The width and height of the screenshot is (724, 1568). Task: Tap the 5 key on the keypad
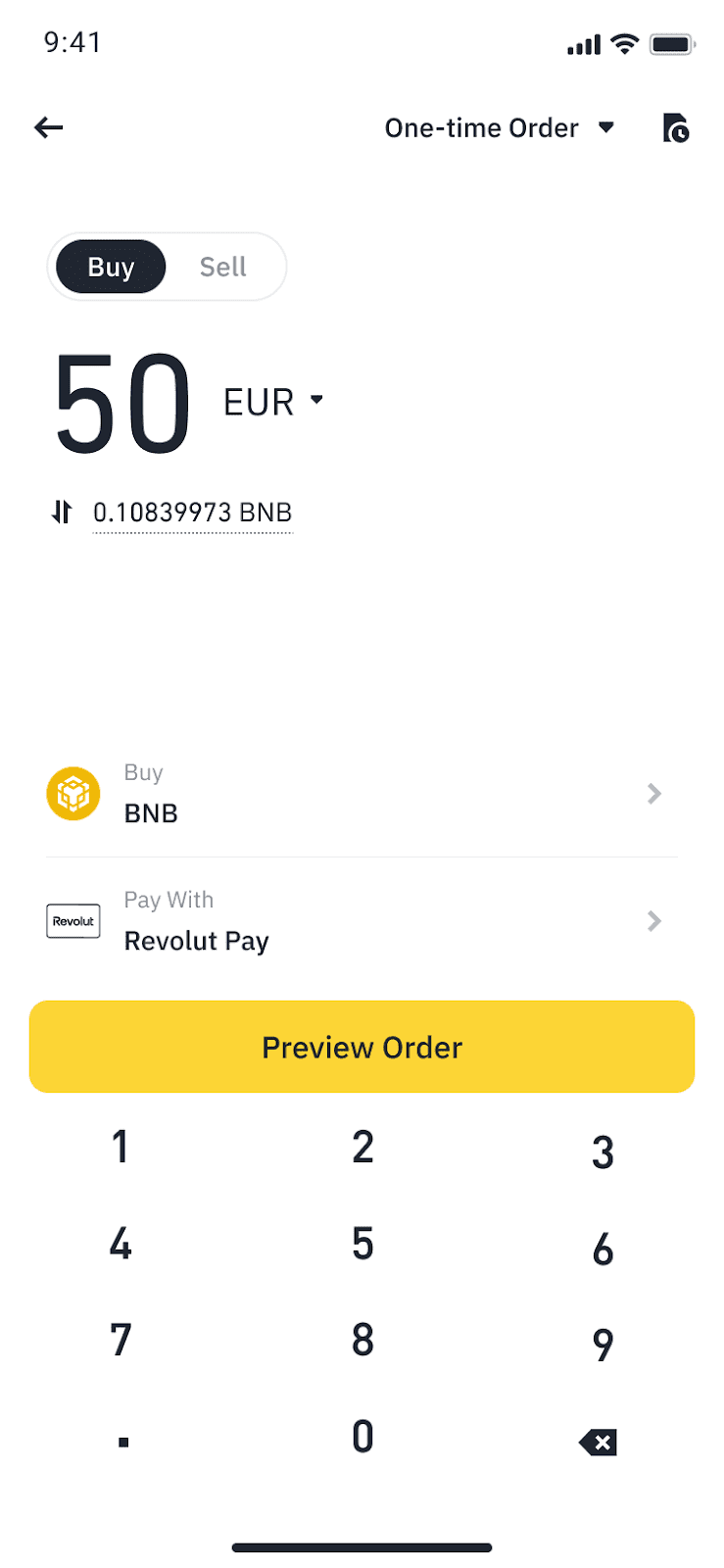(362, 1243)
